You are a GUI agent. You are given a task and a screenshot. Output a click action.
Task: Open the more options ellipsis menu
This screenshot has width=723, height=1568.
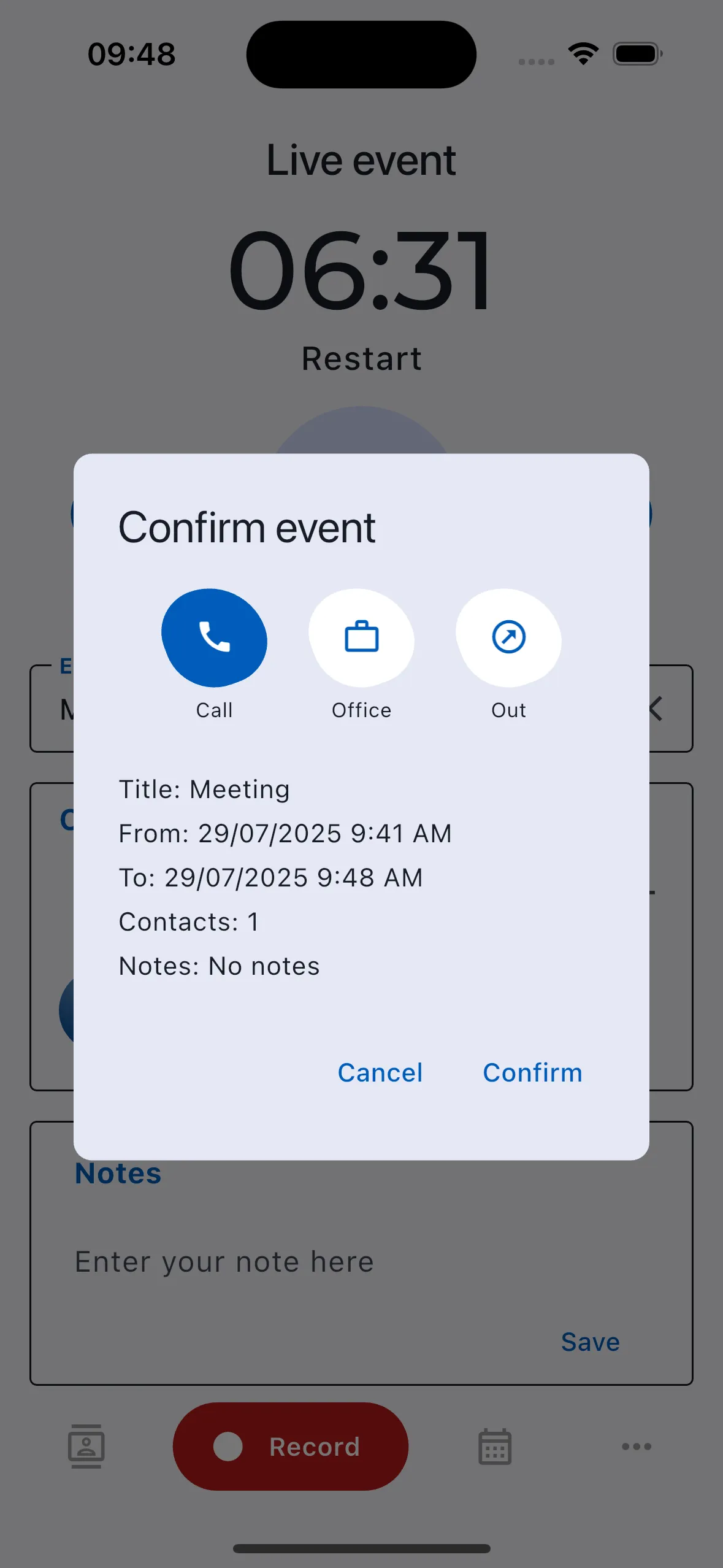[637, 1447]
